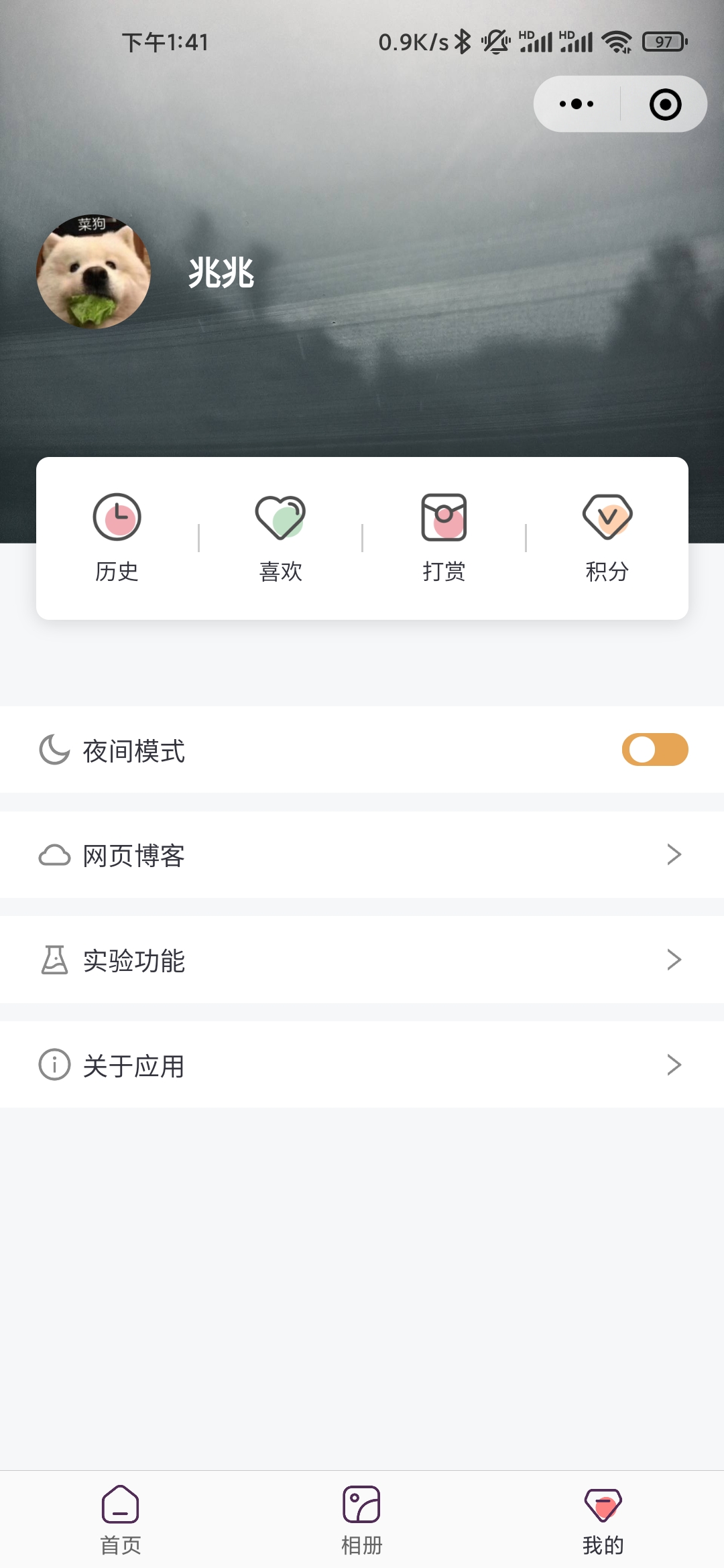This screenshot has height=1568, width=724.
Task: Open the 网页博客 row
Action: coord(362,855)
